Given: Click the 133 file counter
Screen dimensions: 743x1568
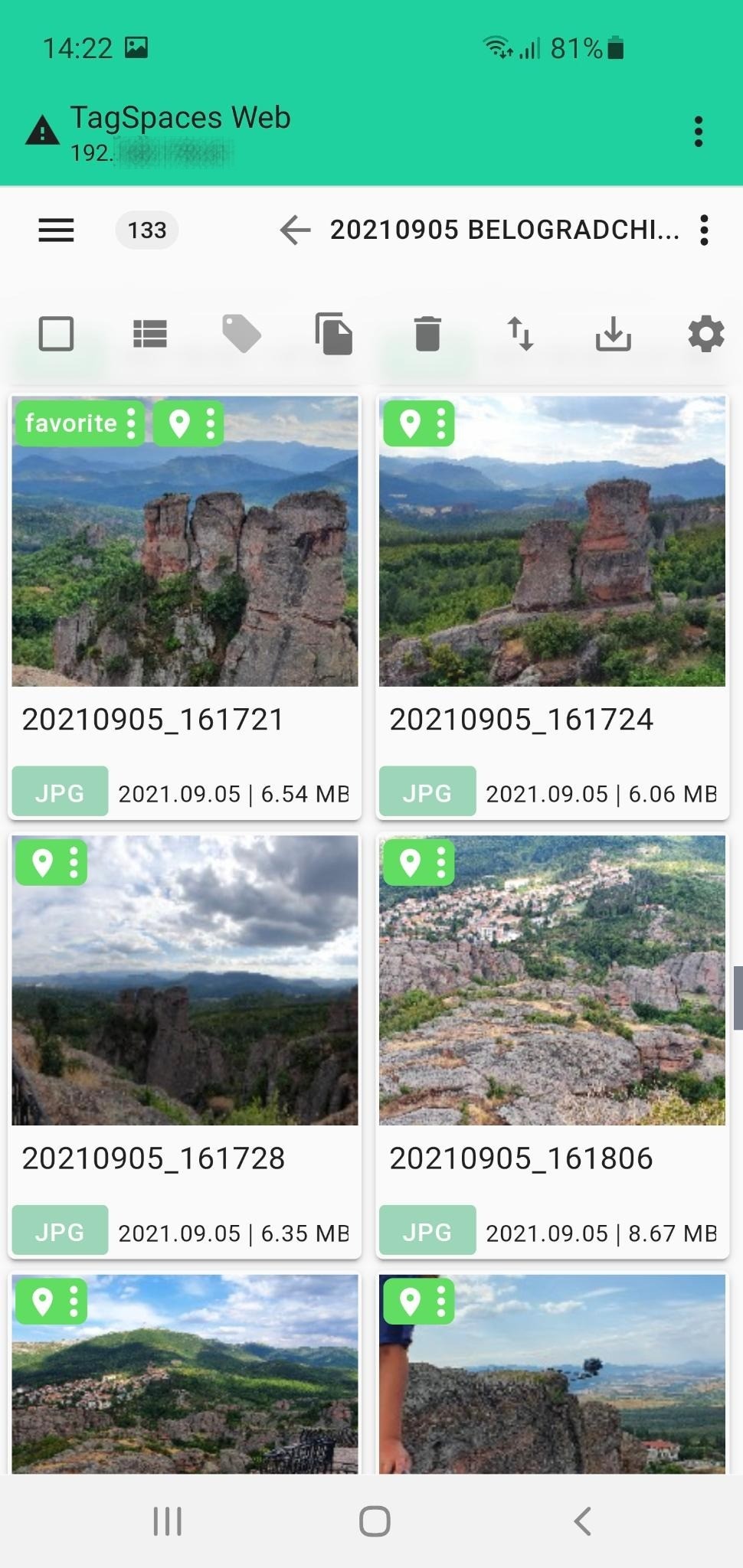Looking at the screenshot, I should [146, 230].
